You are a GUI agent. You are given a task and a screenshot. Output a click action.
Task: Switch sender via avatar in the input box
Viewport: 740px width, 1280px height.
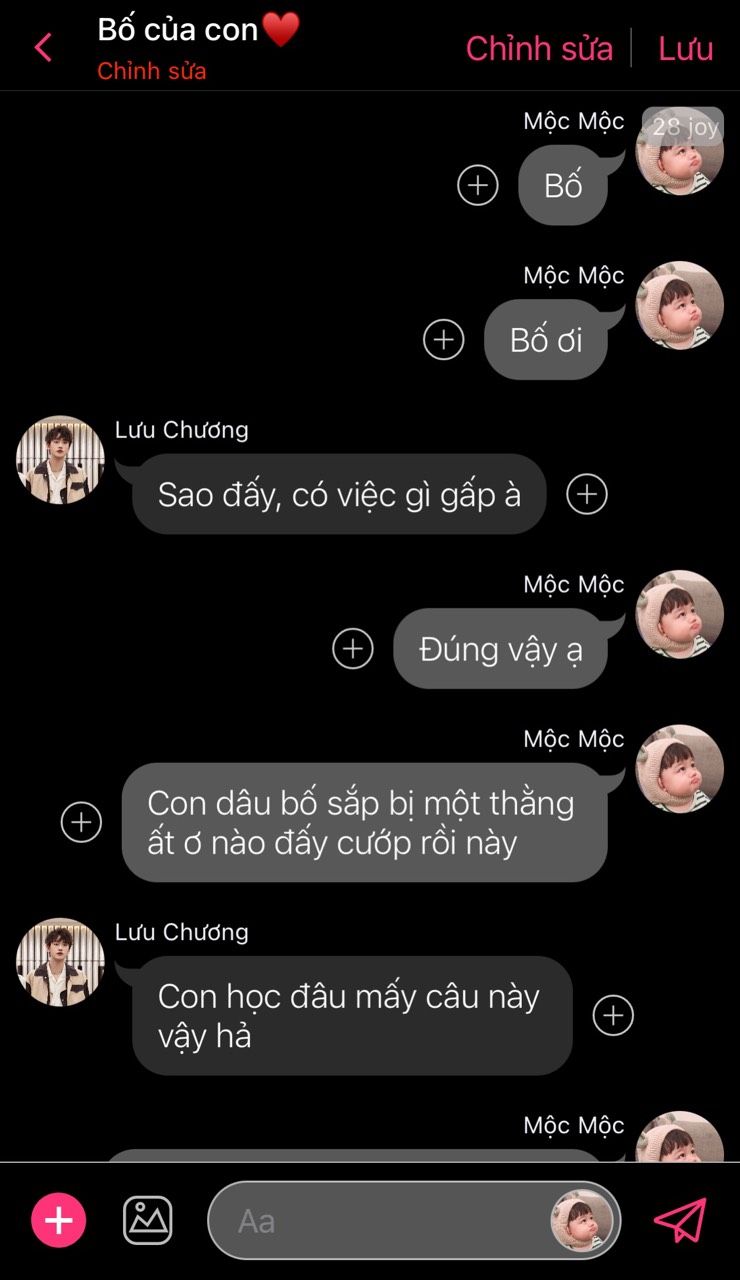click(581, 1221)
